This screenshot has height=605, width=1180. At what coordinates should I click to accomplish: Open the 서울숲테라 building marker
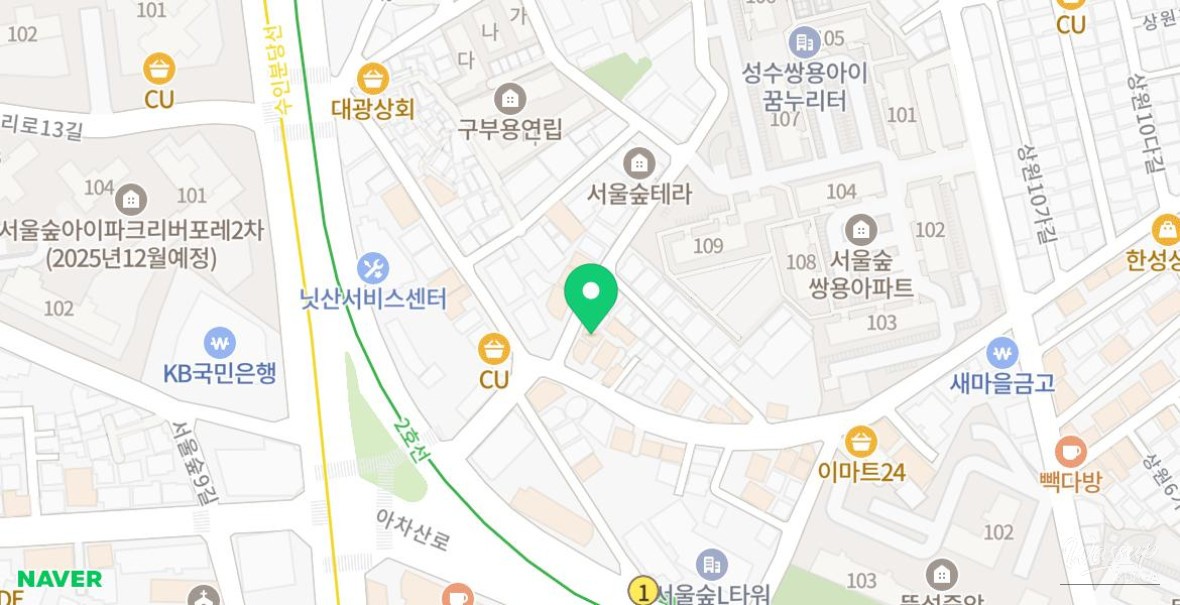coord(638,163)
